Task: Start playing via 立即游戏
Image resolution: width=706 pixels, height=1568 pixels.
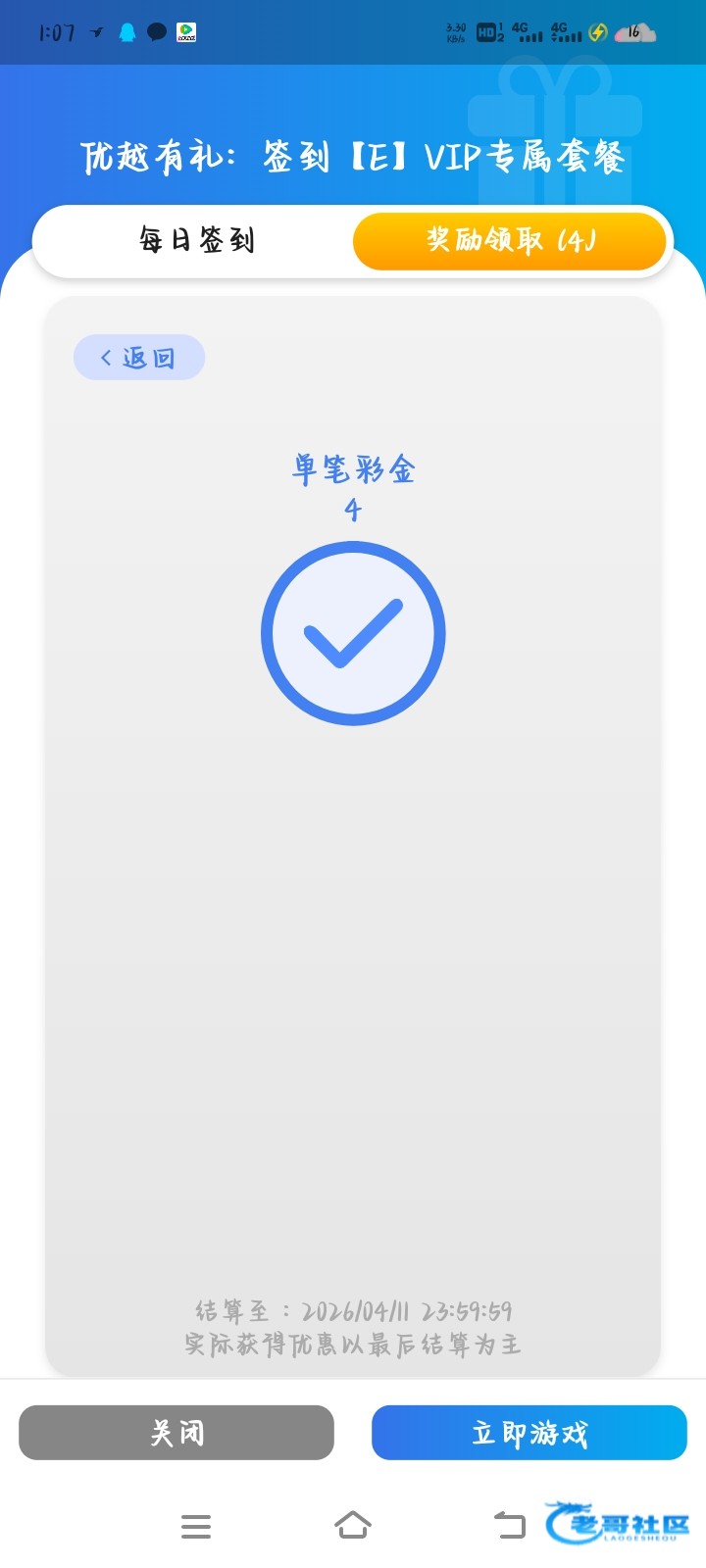Action: 529,1433
